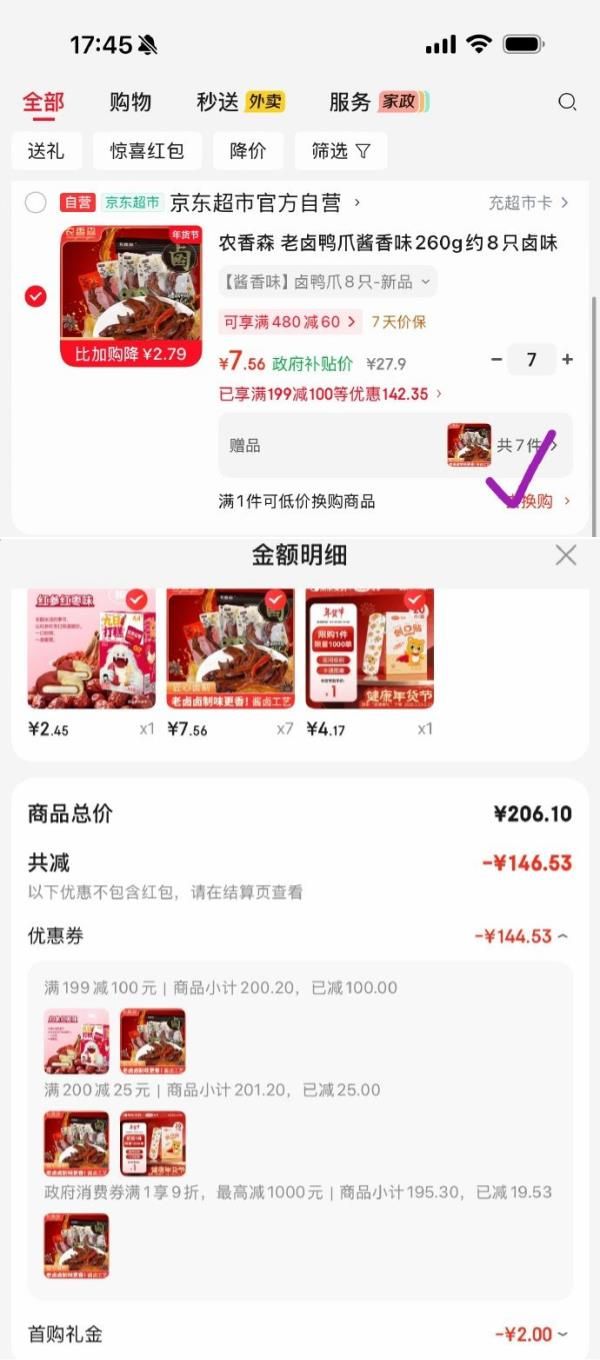This screenshot has height=1360, width=600.
Task: Collapse the 优惠券 discount details
Action: (521, 937)
